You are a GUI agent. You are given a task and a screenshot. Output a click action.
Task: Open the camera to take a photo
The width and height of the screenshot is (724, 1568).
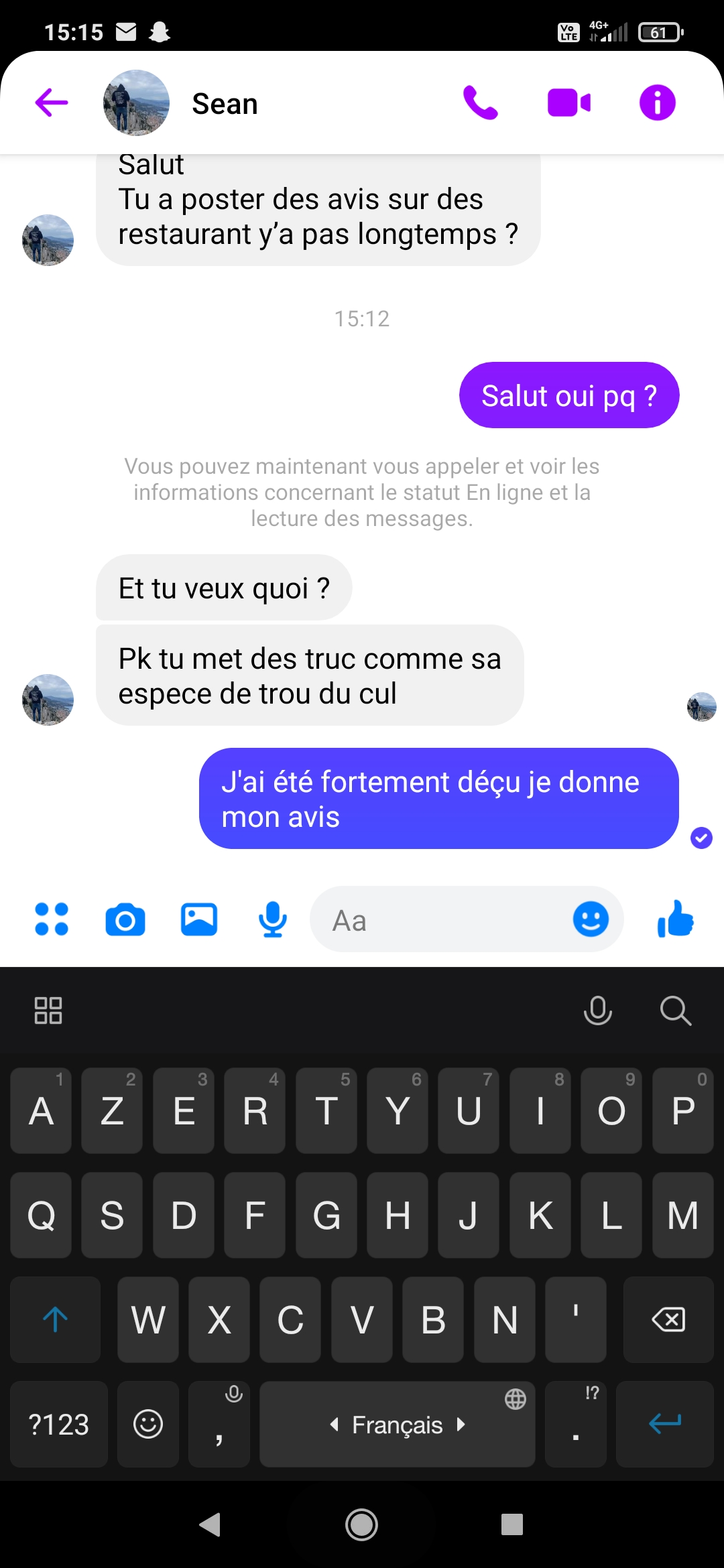pyautogui.click(x=125, y=919)
